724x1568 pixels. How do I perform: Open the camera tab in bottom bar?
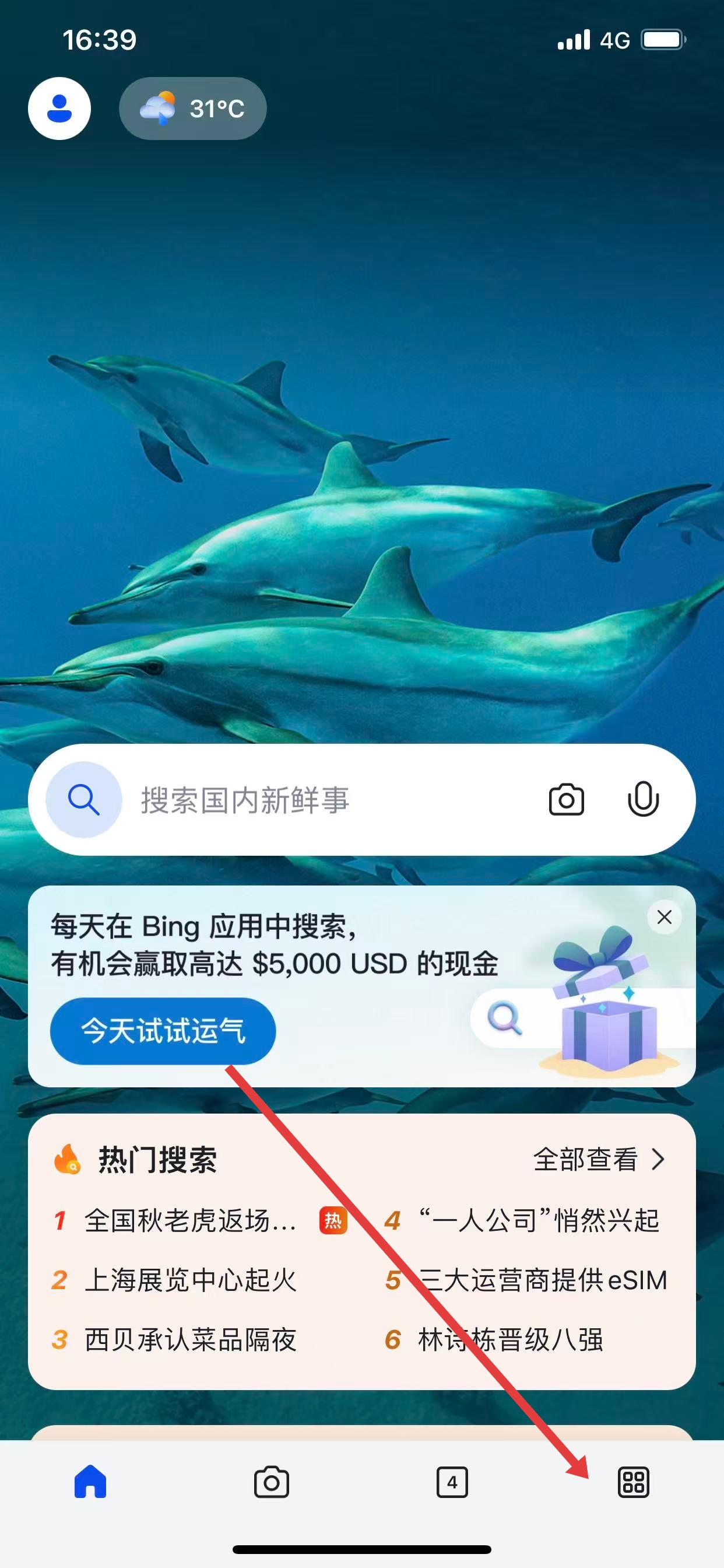271,1482
